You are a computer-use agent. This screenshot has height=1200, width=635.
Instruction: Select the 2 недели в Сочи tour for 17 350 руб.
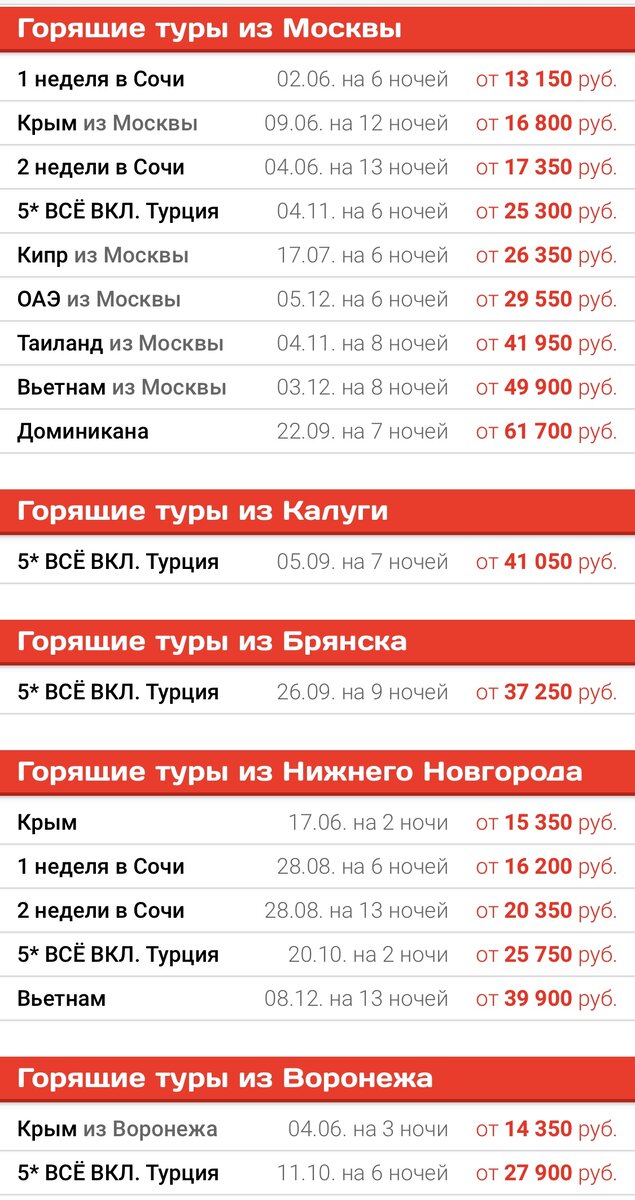pos(101,167)
